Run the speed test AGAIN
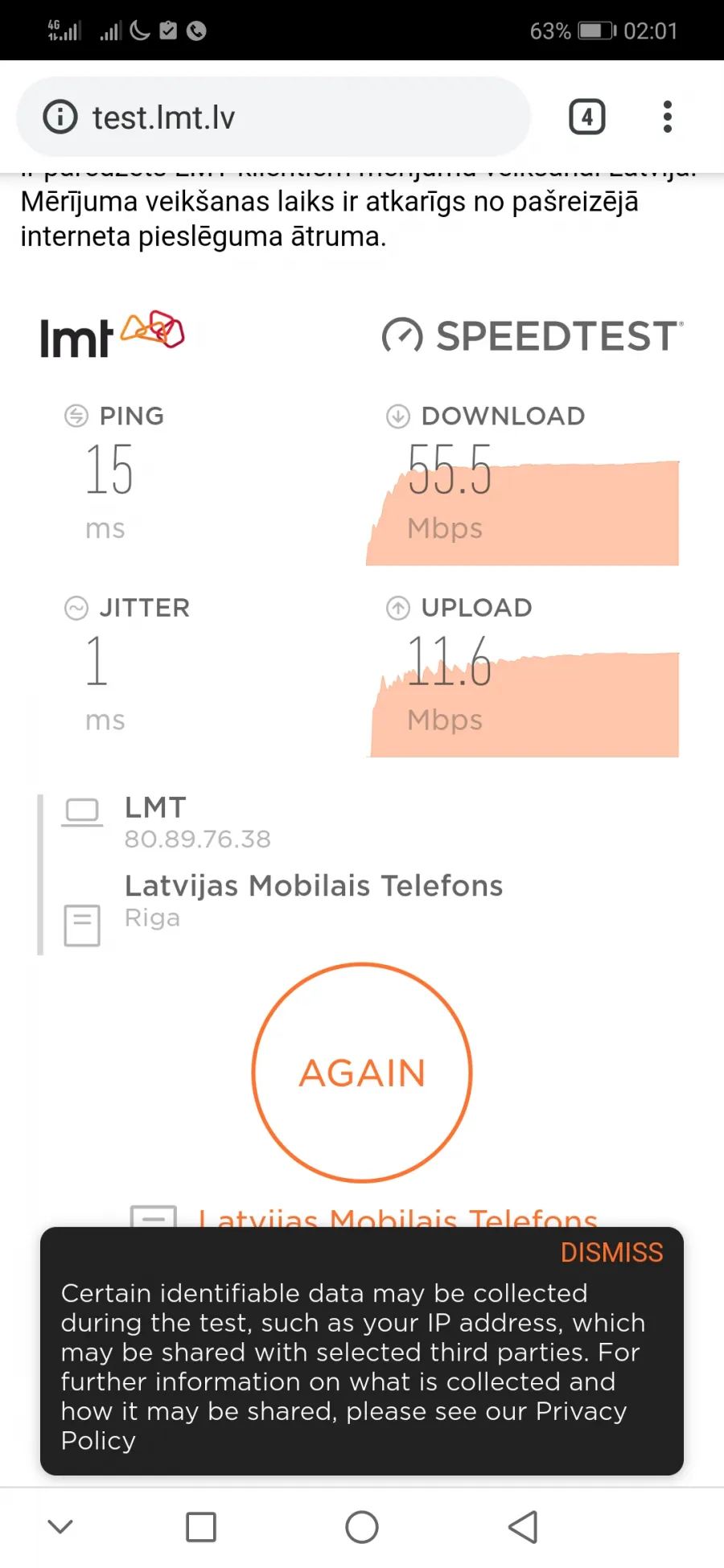Image resolution: width=724 pixels, height=1568 pixels. (x=362, y=1073)
